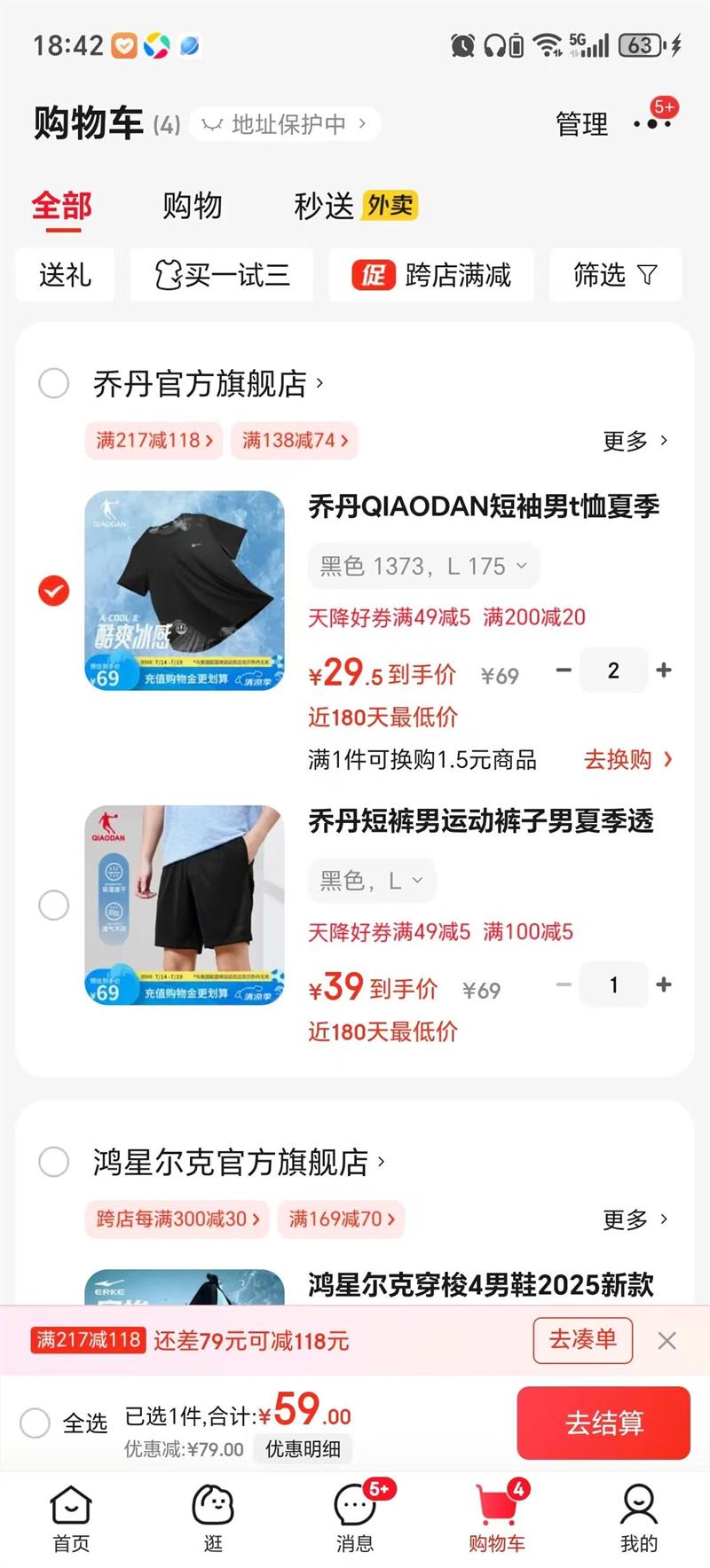
Task: Proceed to checkout with 去结算
Action: (603, 1423)
